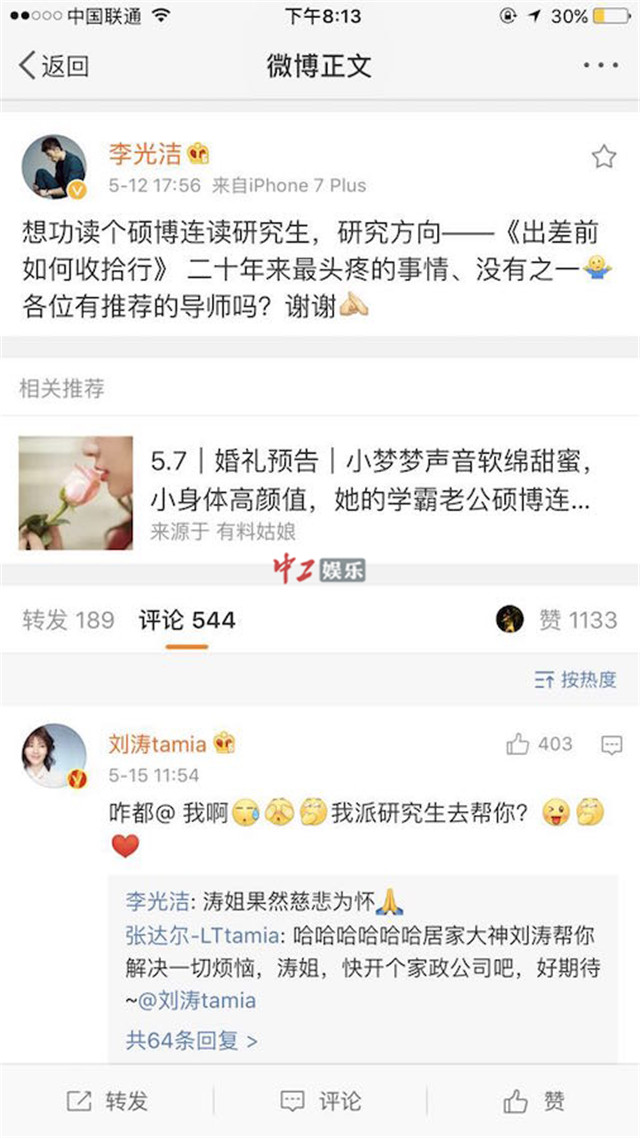Screen dimensions: 640x1138
Task: Repost using the bottom 转发 button
Action: (x=107, y=1101)
